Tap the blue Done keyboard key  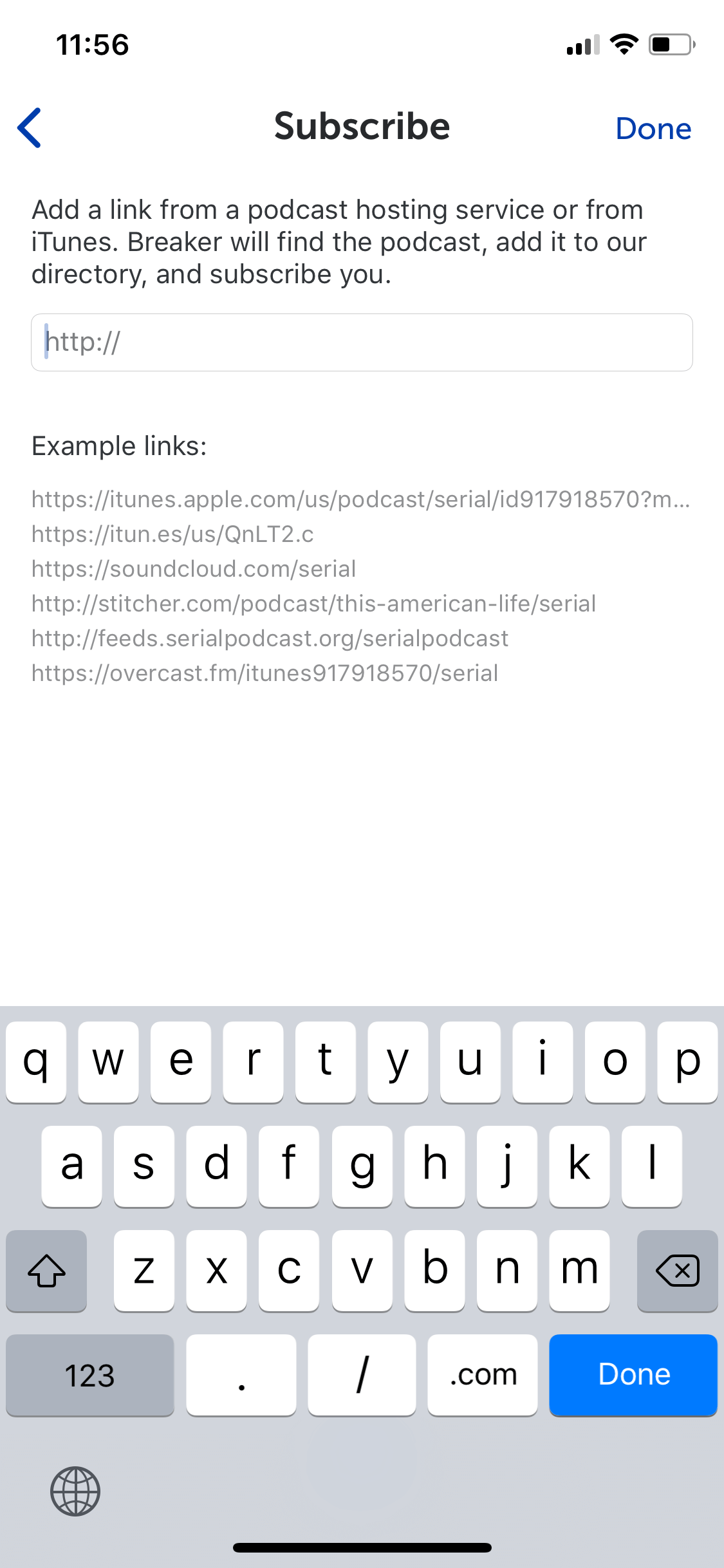point(633,1375)
